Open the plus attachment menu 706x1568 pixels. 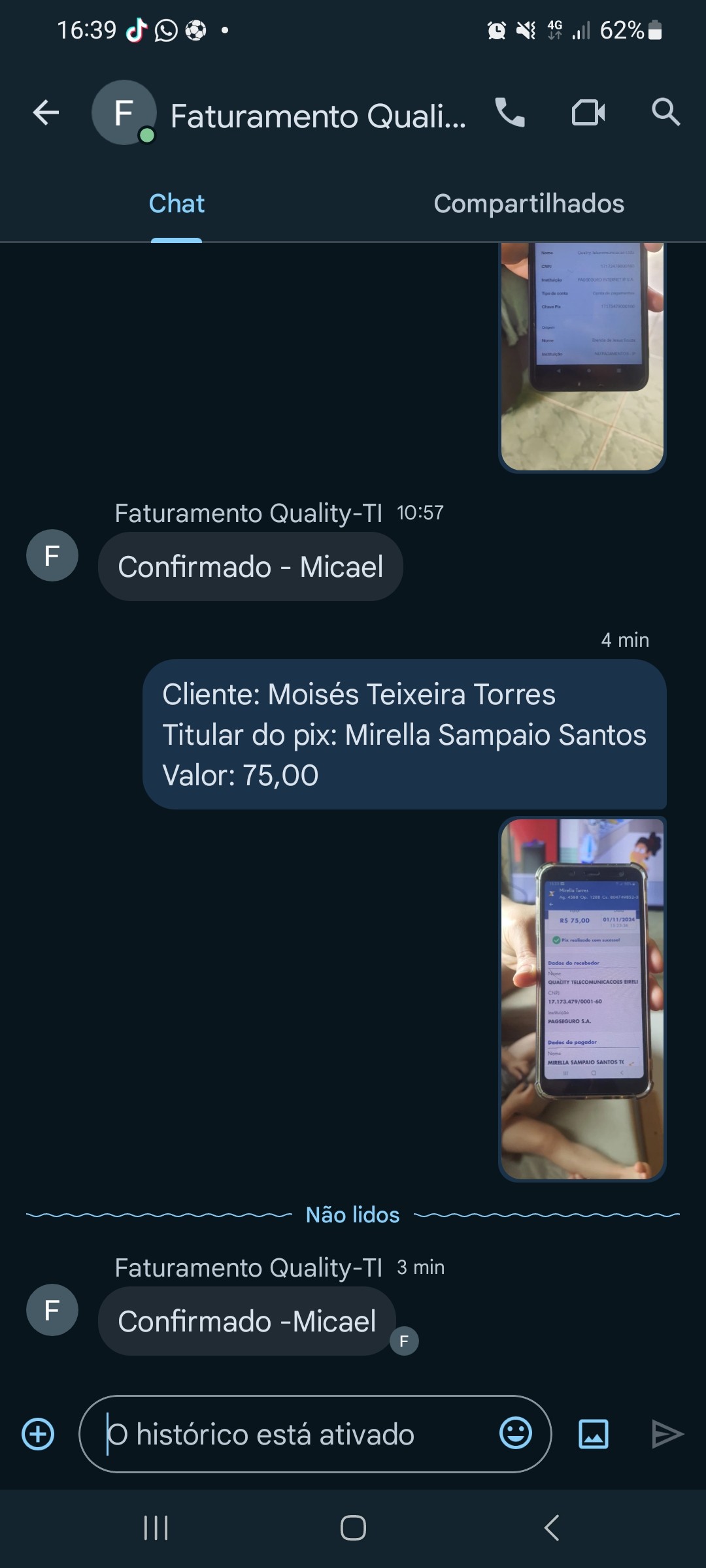(x=38, y=1434)
